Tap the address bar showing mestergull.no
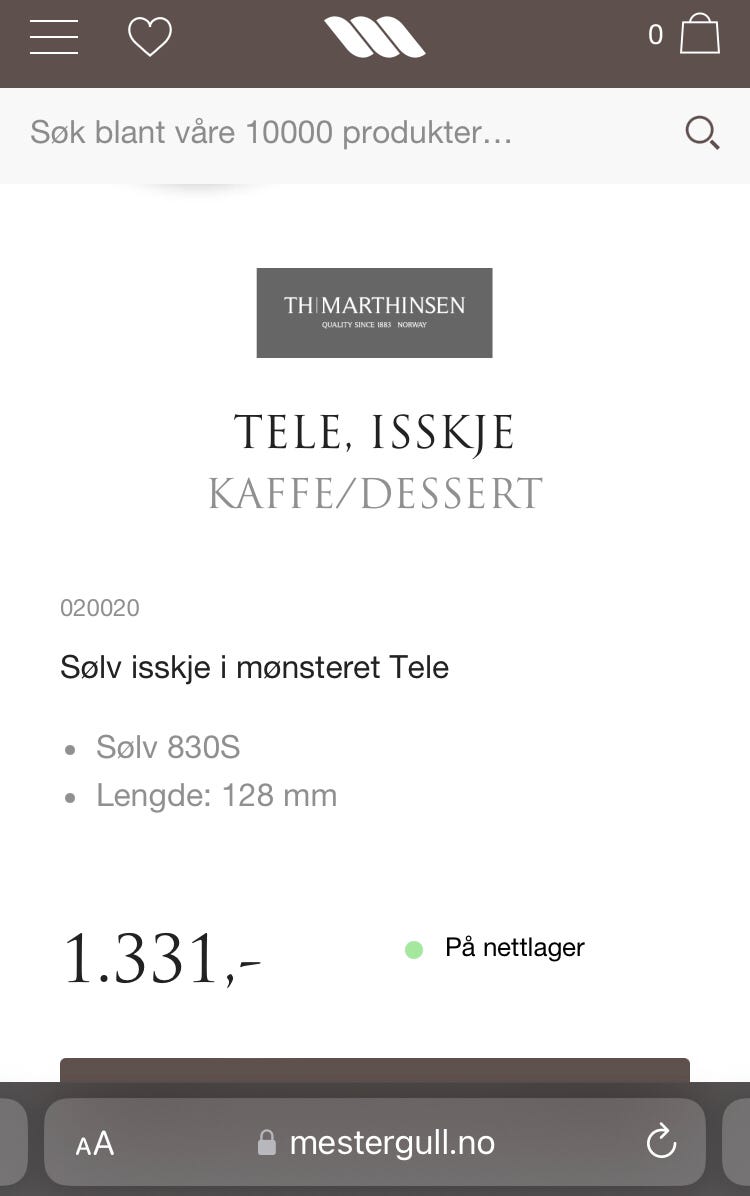 click(391, 1142)
